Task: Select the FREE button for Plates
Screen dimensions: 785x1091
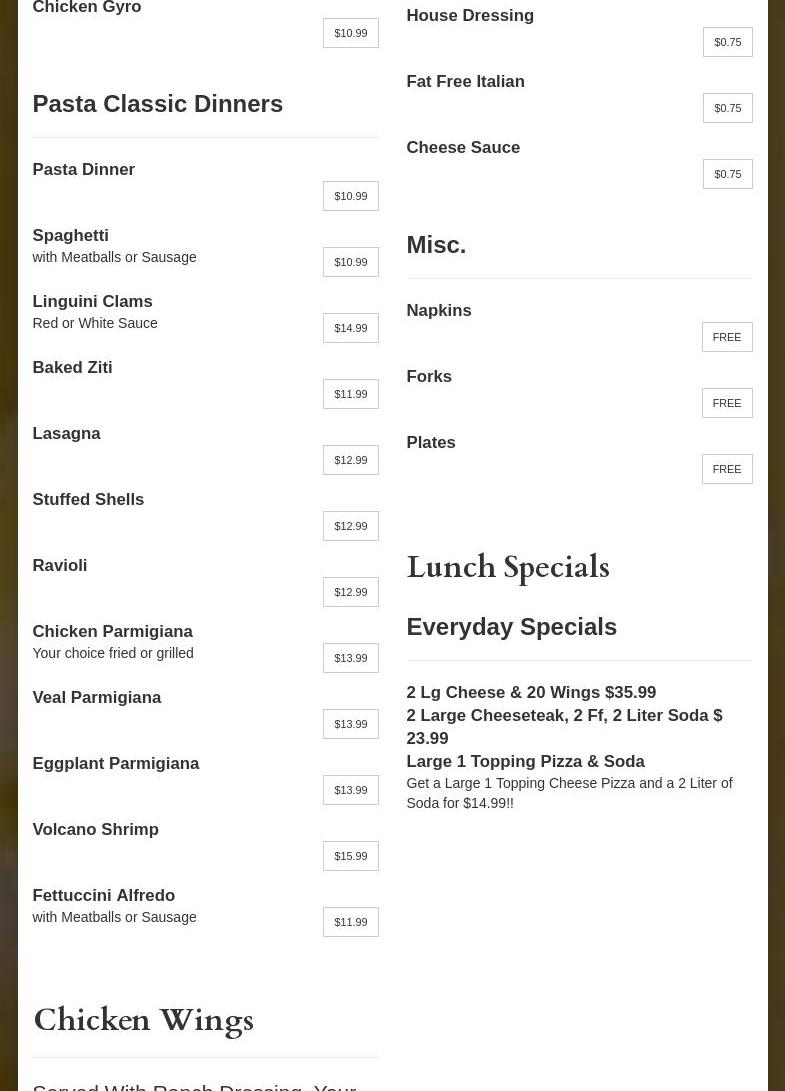Action: click(x=726, y=469)
